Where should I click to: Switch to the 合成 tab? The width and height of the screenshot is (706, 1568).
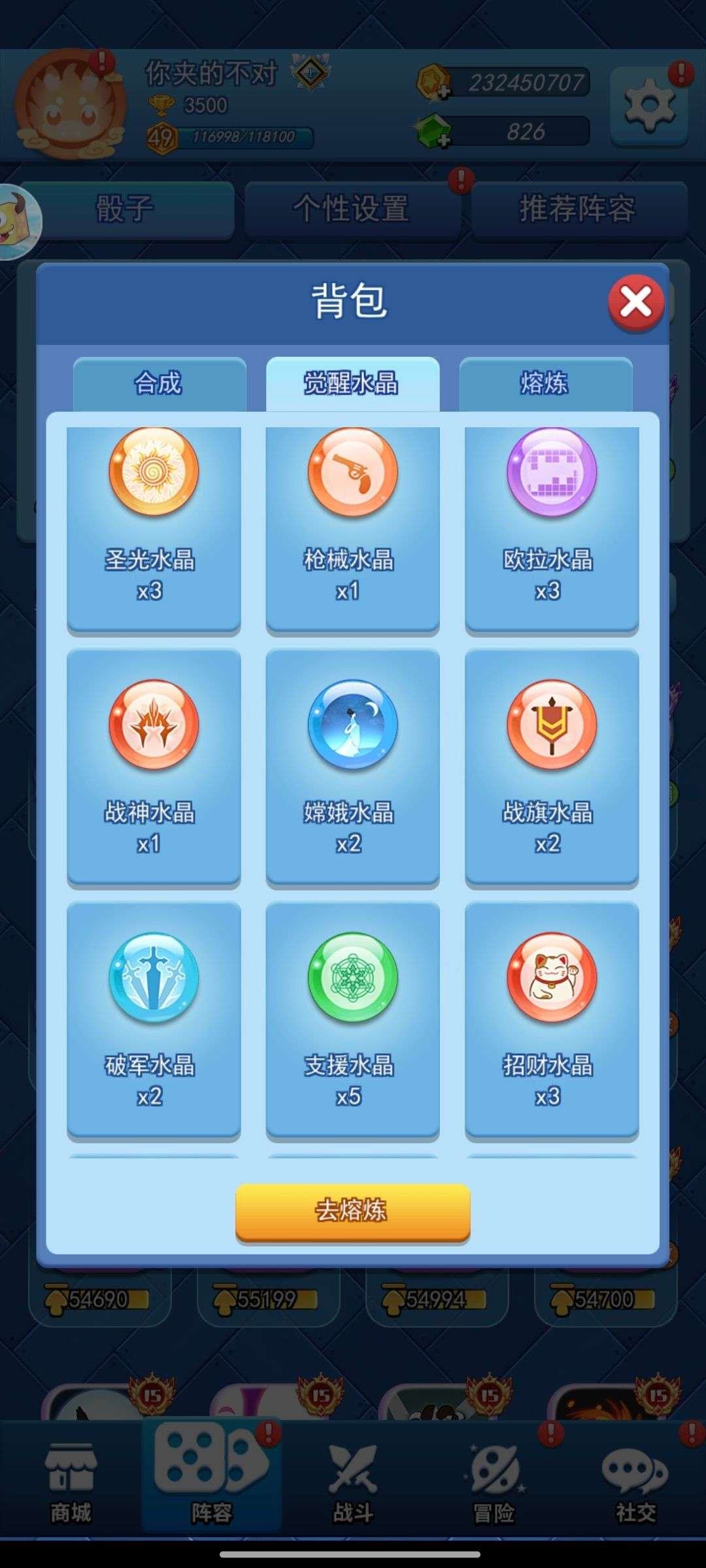(x=159, y=384)
